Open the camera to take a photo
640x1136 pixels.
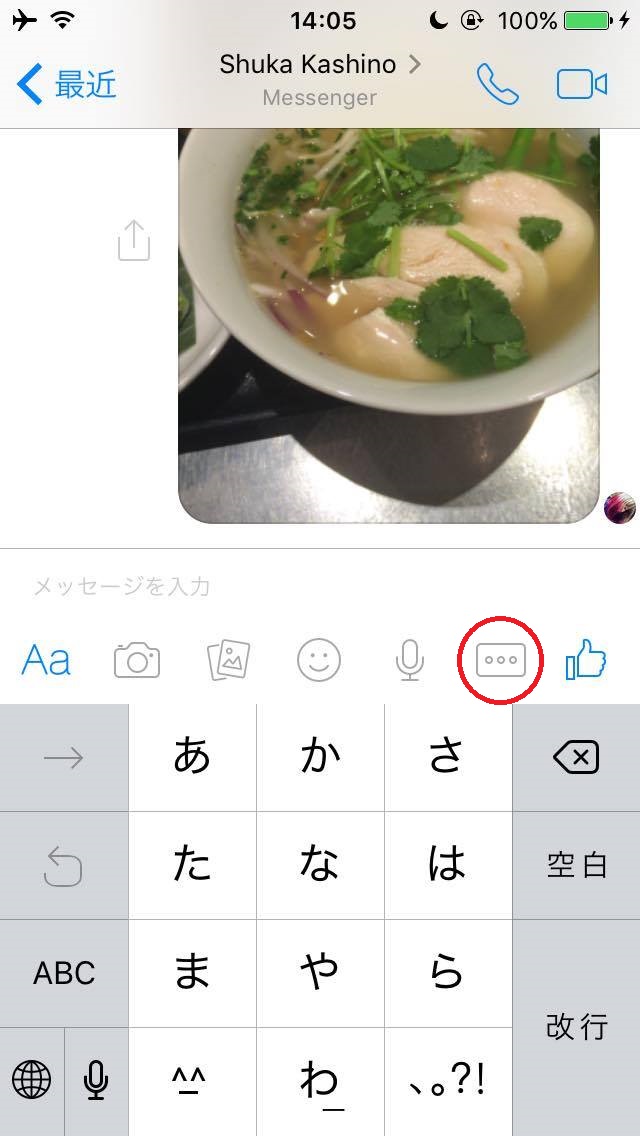[137, 660]
